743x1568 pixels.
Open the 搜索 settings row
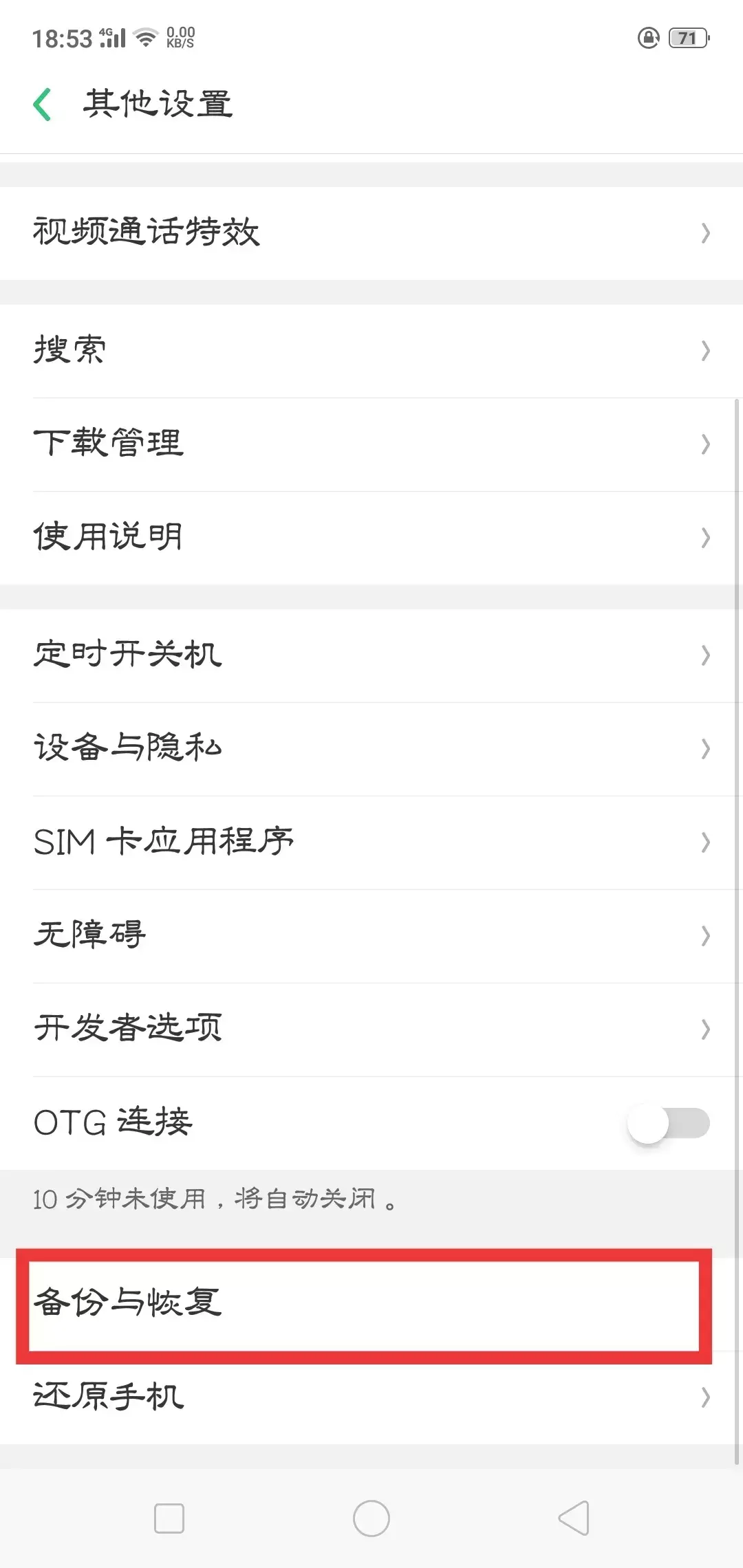(371, 350)
